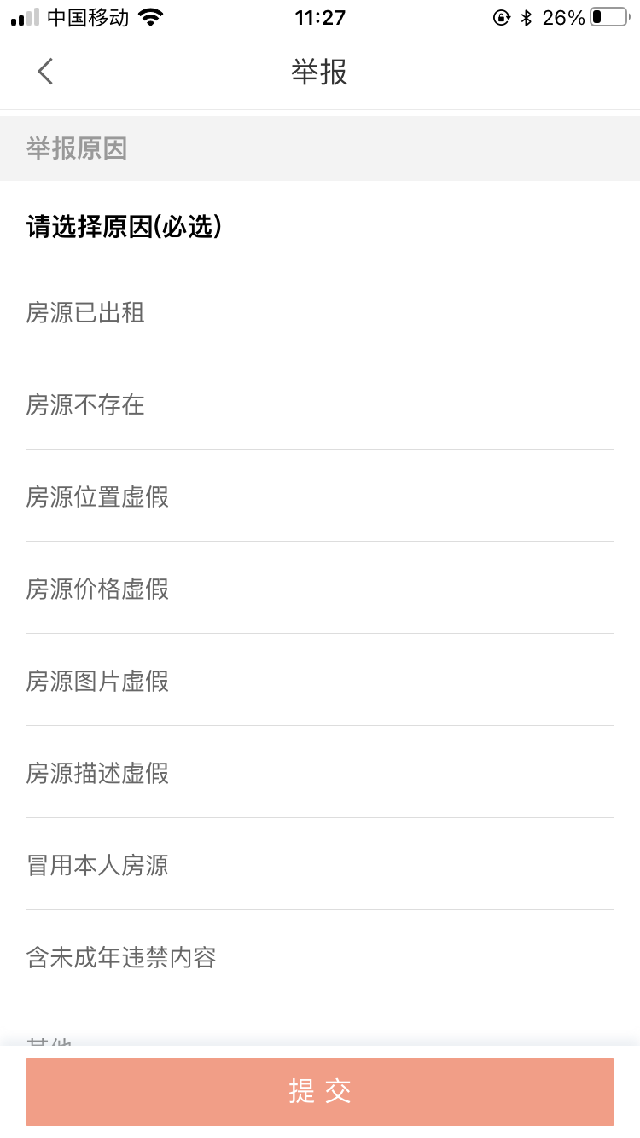Select reason 房源已出租
Screen dimensions: 640x1138
(320, 312)
